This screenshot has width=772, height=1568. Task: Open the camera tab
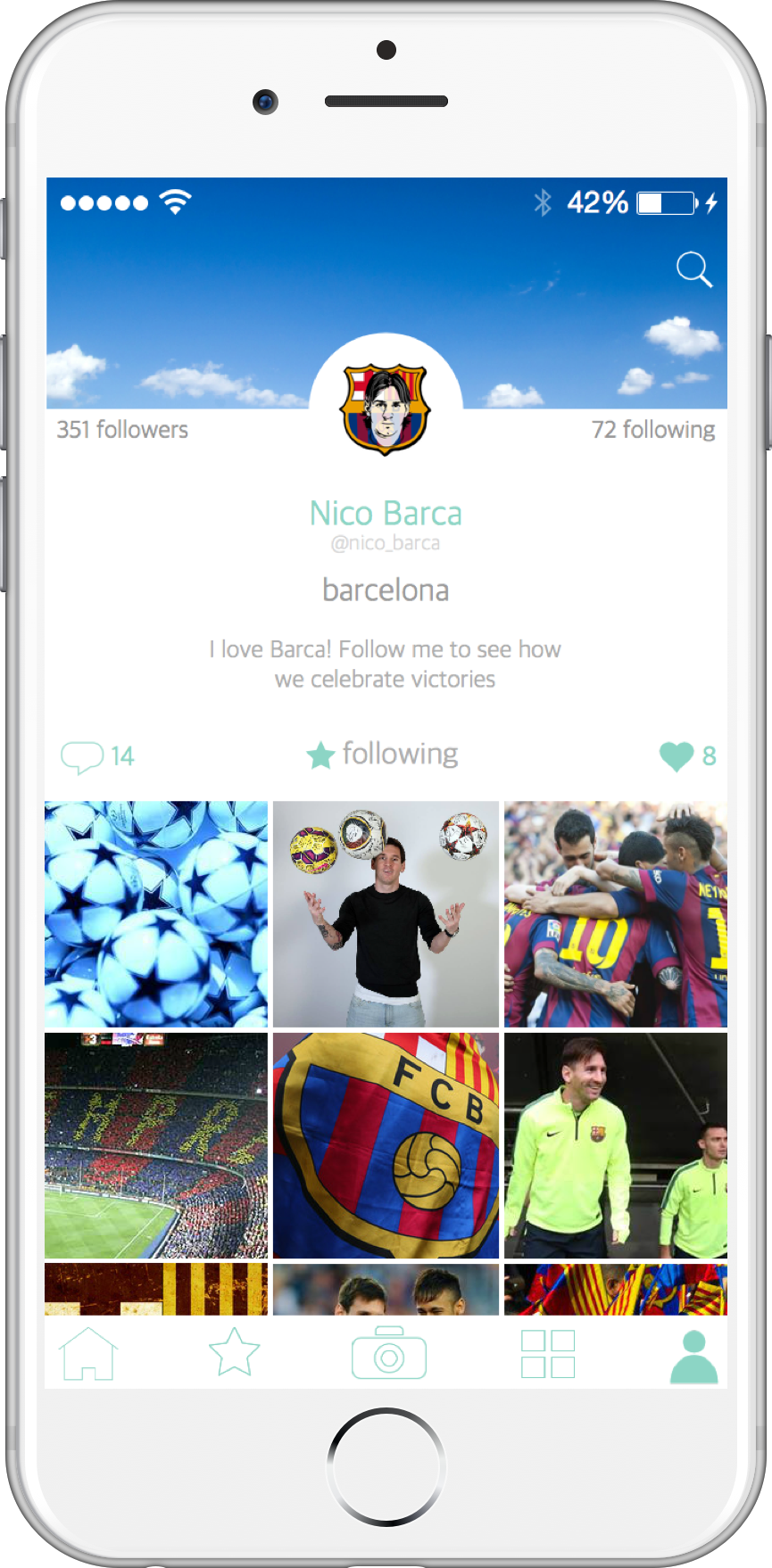(x=388, y=1354)
